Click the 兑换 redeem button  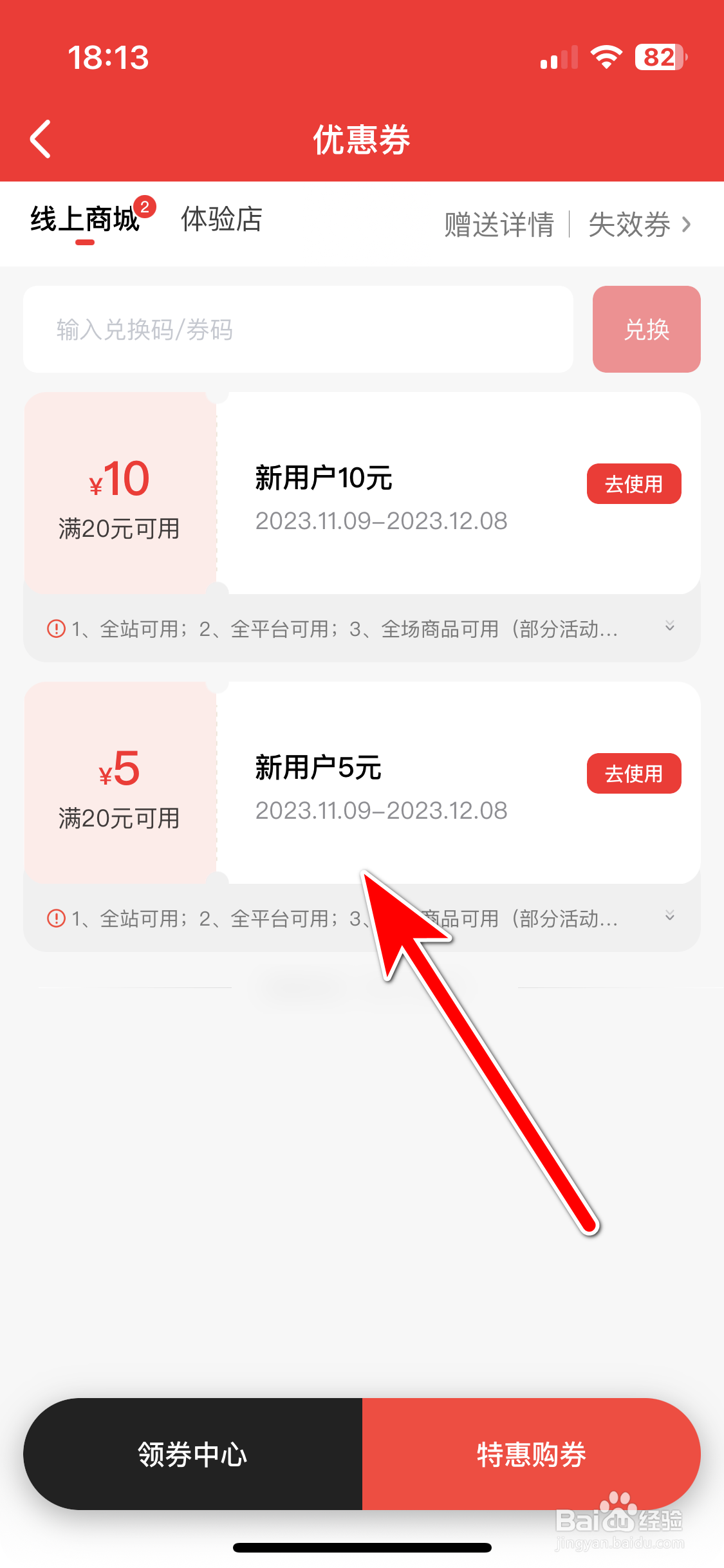(646, 329)
